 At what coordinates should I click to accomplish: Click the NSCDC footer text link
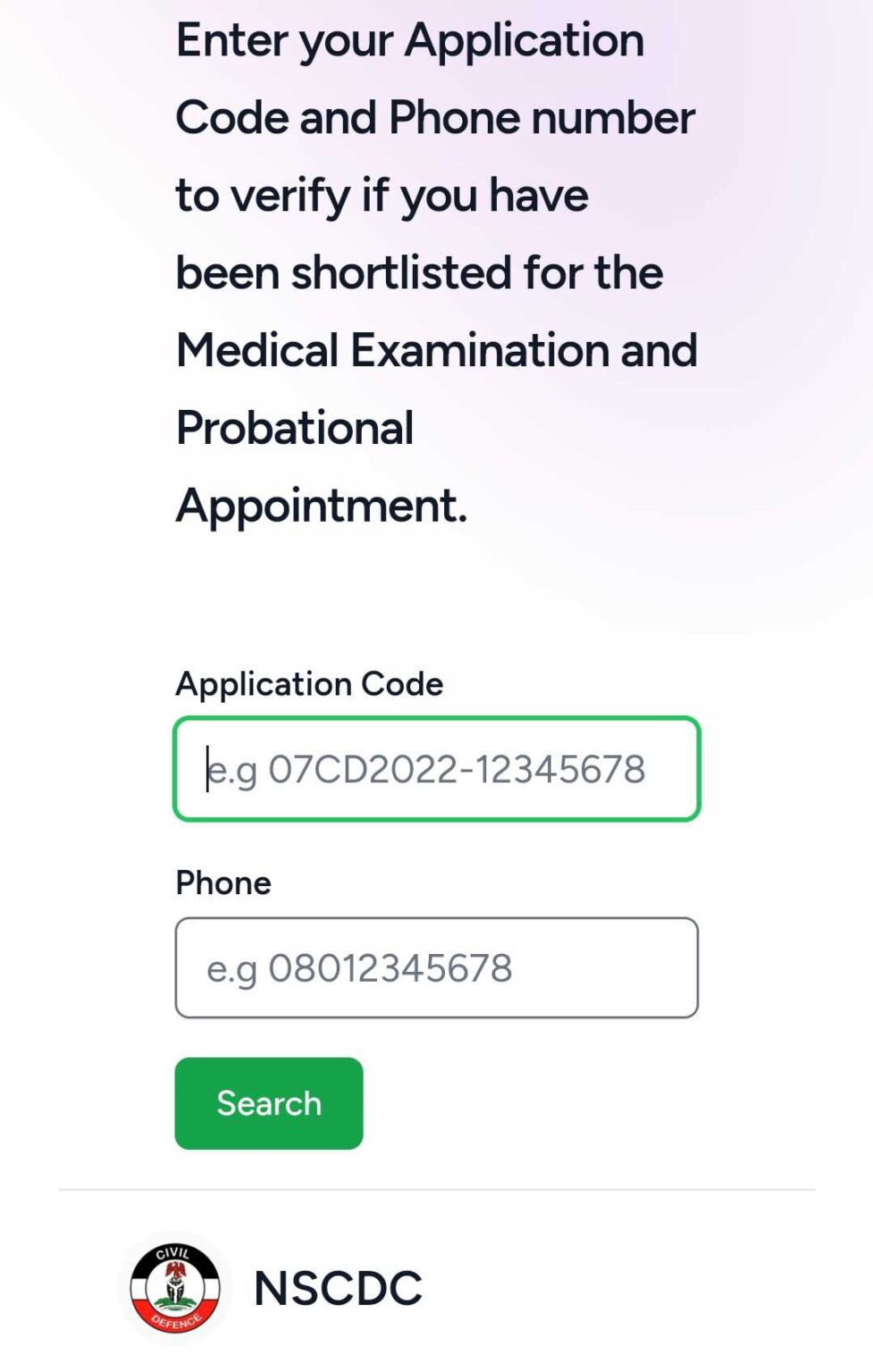[x=336, y=1287]
